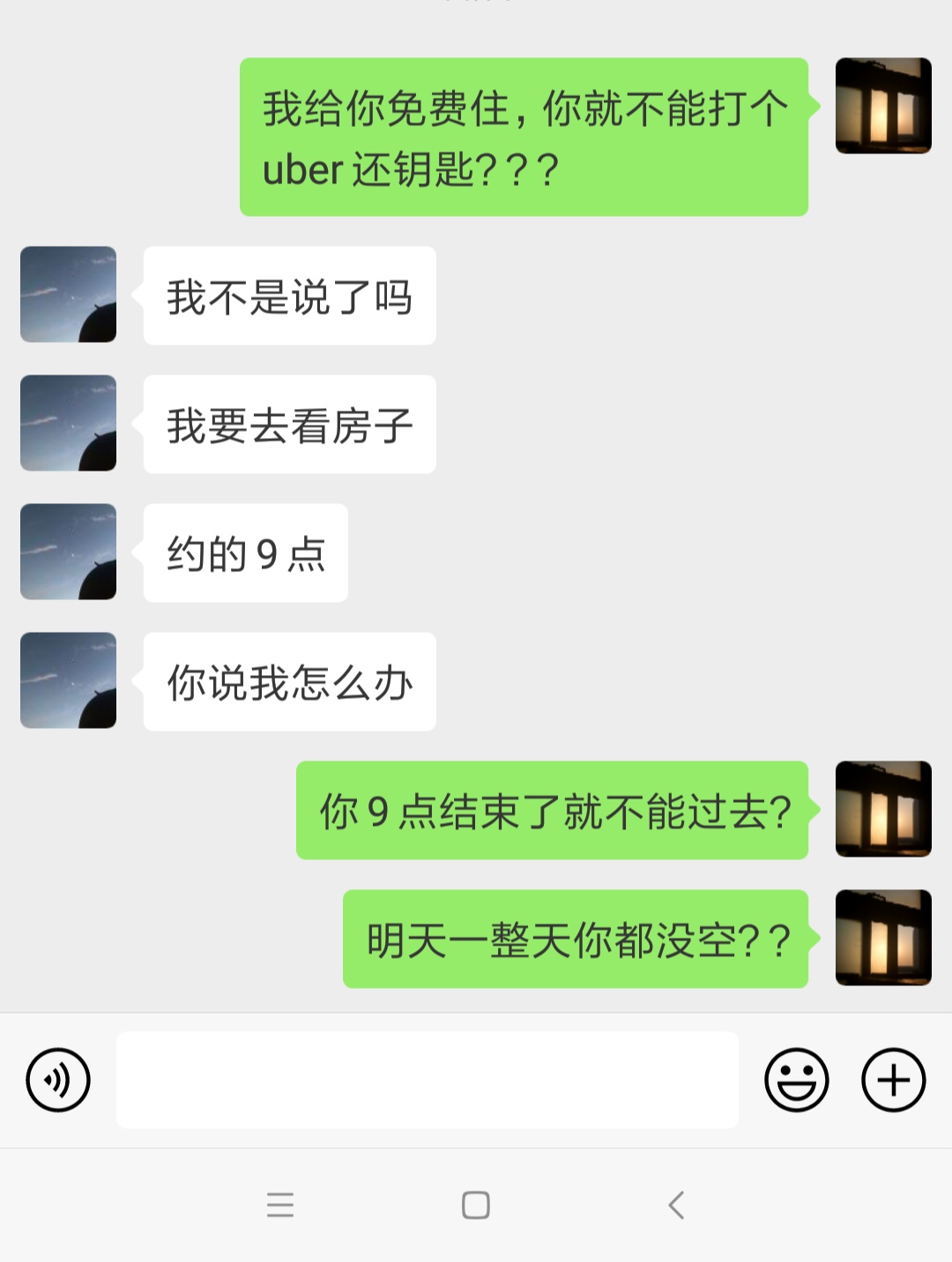Tap the speaker icon left of the text field
Image resolution: width=952 pixels, height=1262 pixels.
(x=58, y=1080)
